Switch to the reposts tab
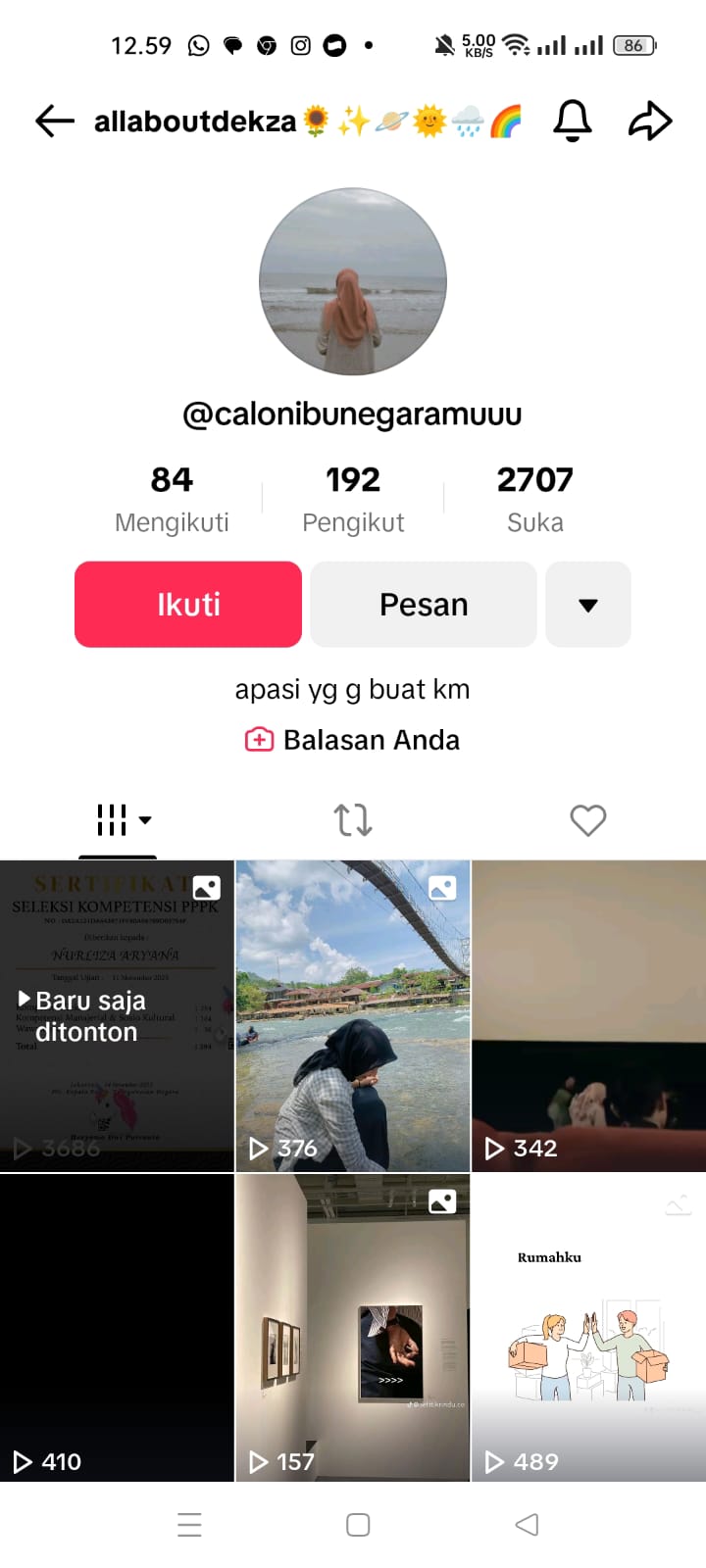This screenshot has width=706, height=1568. [353, 820]
